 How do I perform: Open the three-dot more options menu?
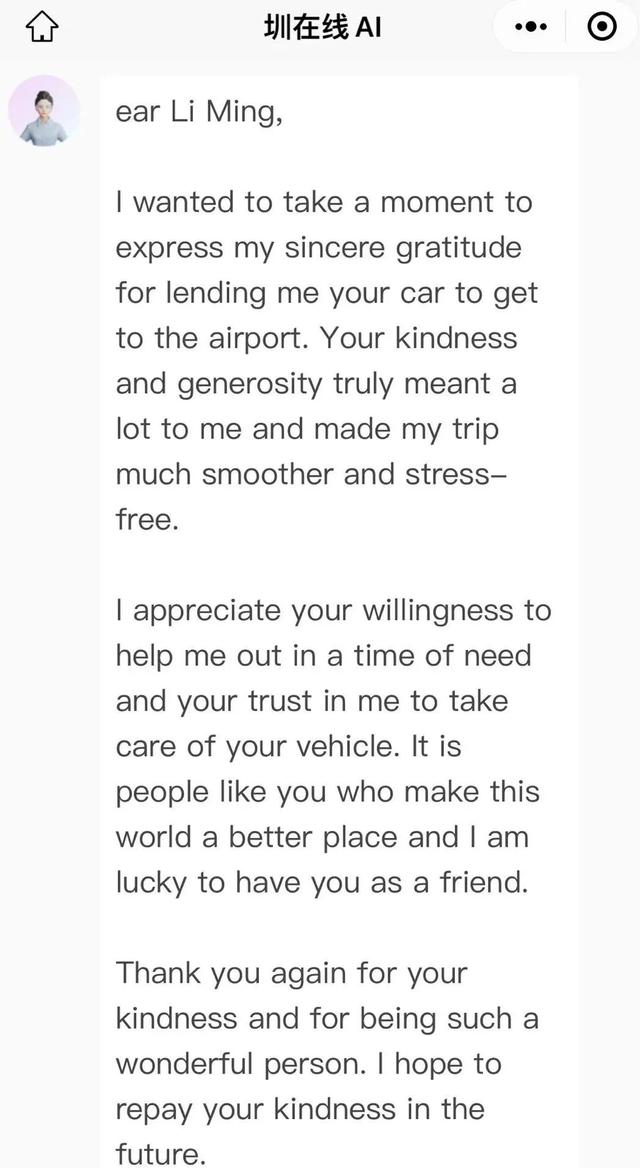click(531, 27)
